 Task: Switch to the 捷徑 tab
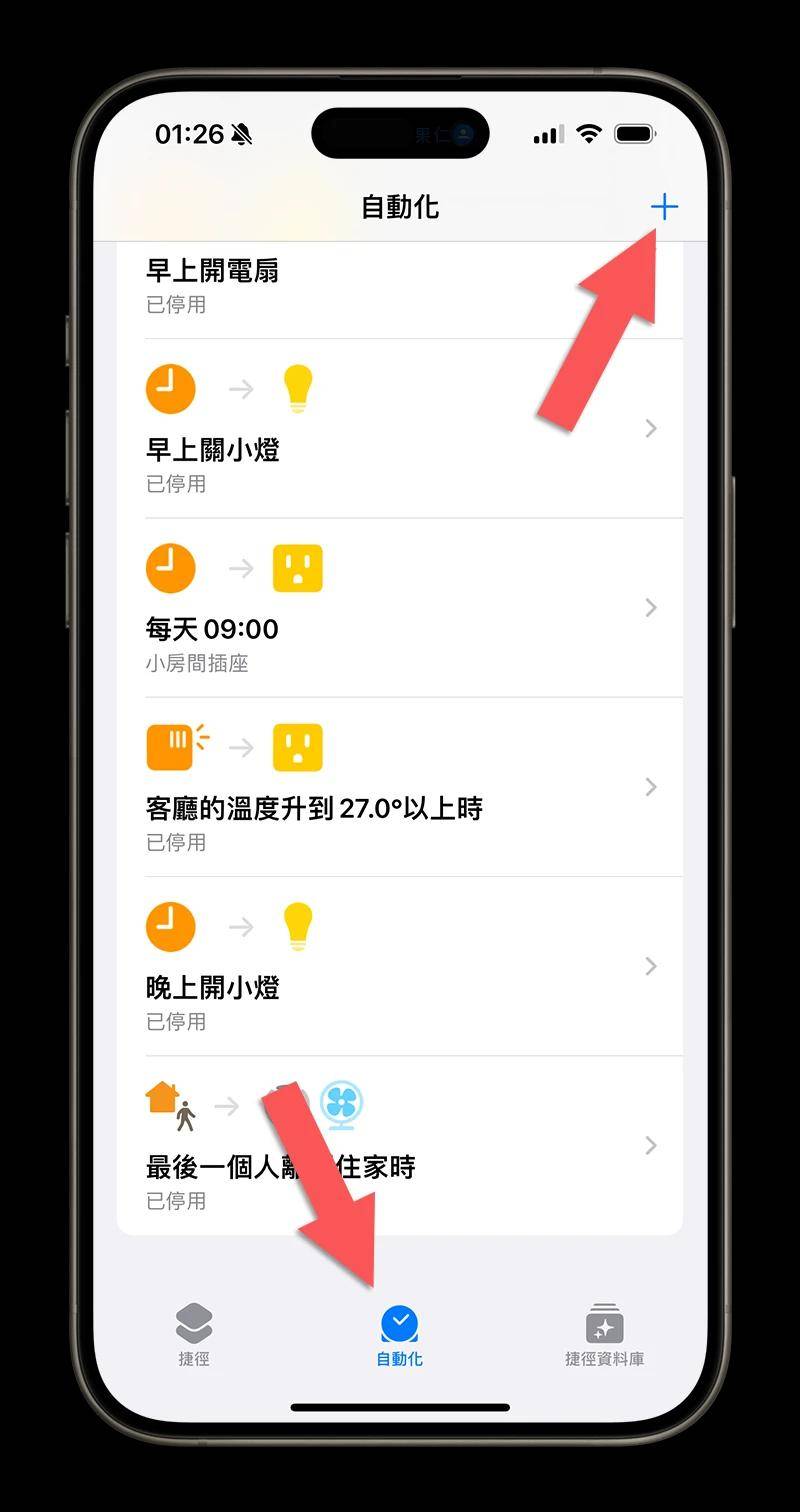[194, 1335]
